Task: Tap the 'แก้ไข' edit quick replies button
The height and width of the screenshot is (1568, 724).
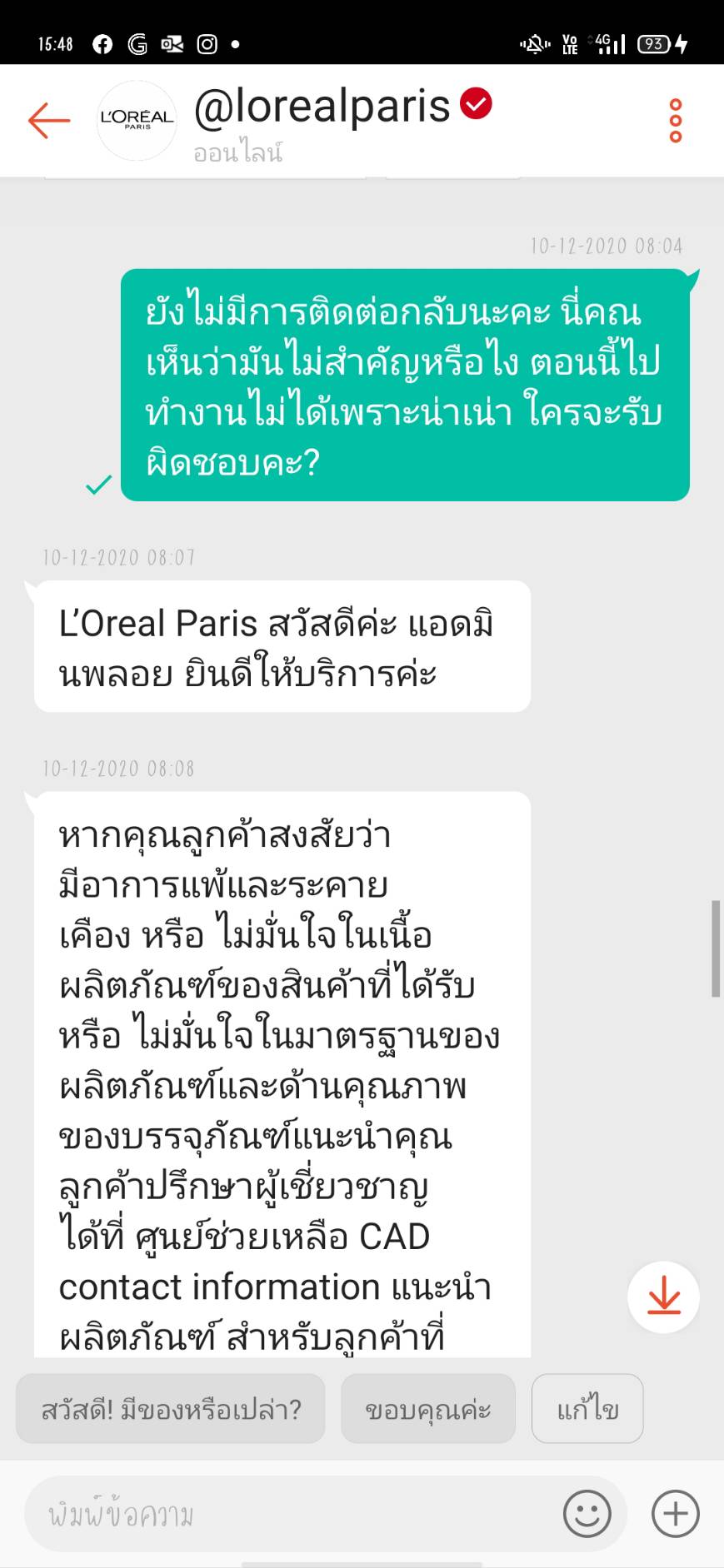Action: point(587,1408)
